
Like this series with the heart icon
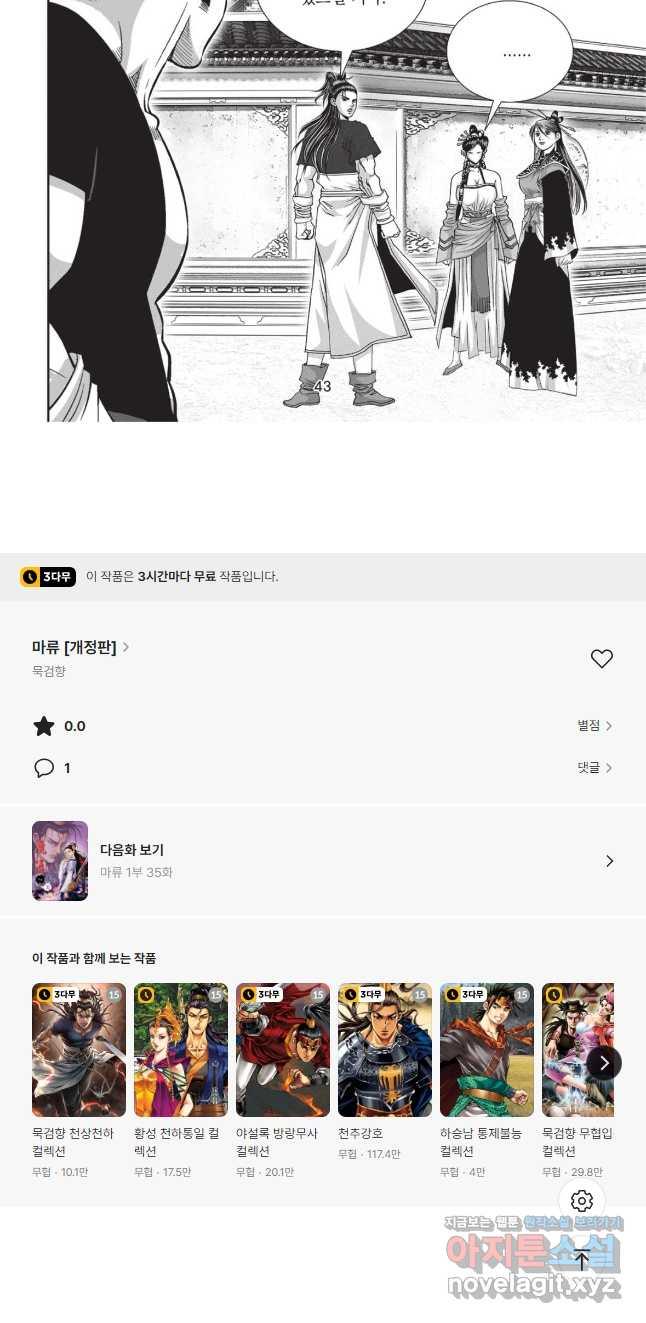601,658
